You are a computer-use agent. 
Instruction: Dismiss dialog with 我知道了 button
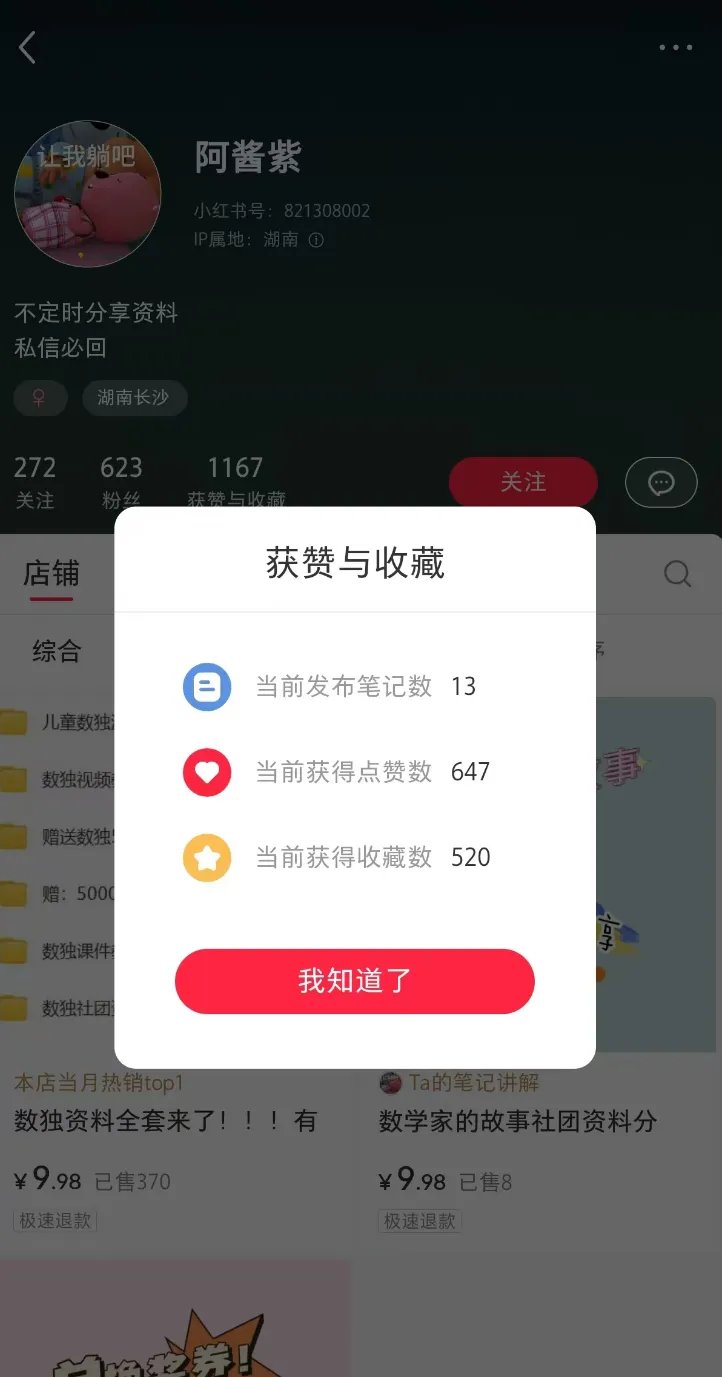click(x=354, y=981)
